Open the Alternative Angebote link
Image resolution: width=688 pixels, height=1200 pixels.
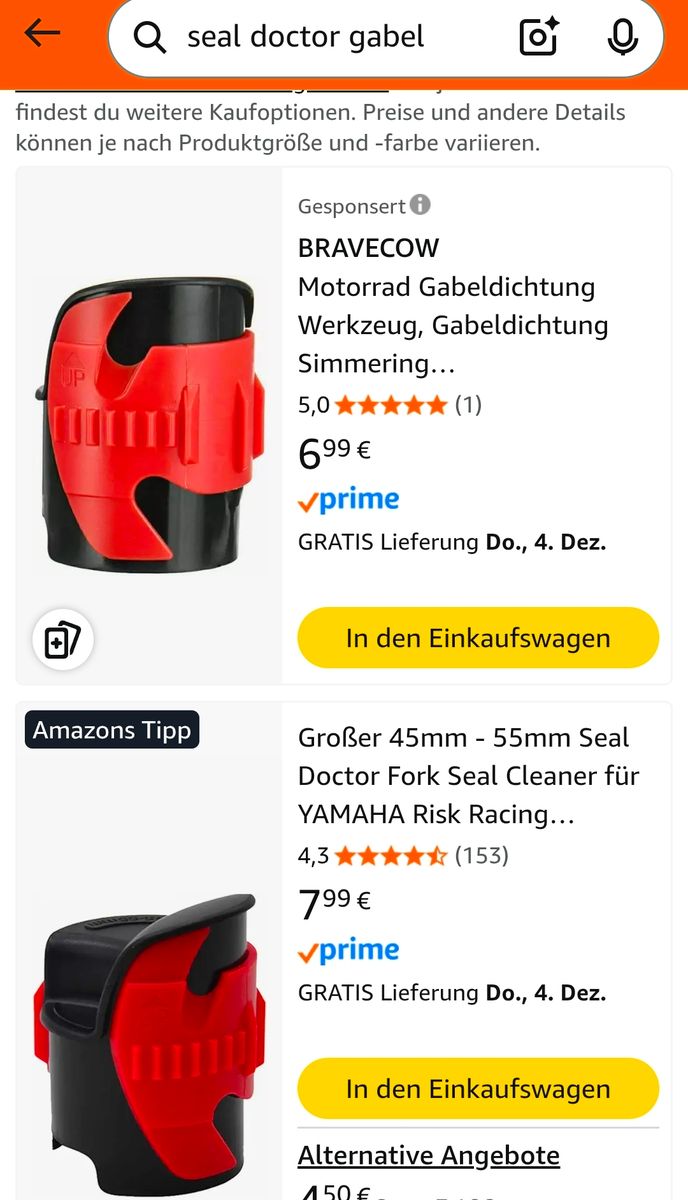point(428,1156)
